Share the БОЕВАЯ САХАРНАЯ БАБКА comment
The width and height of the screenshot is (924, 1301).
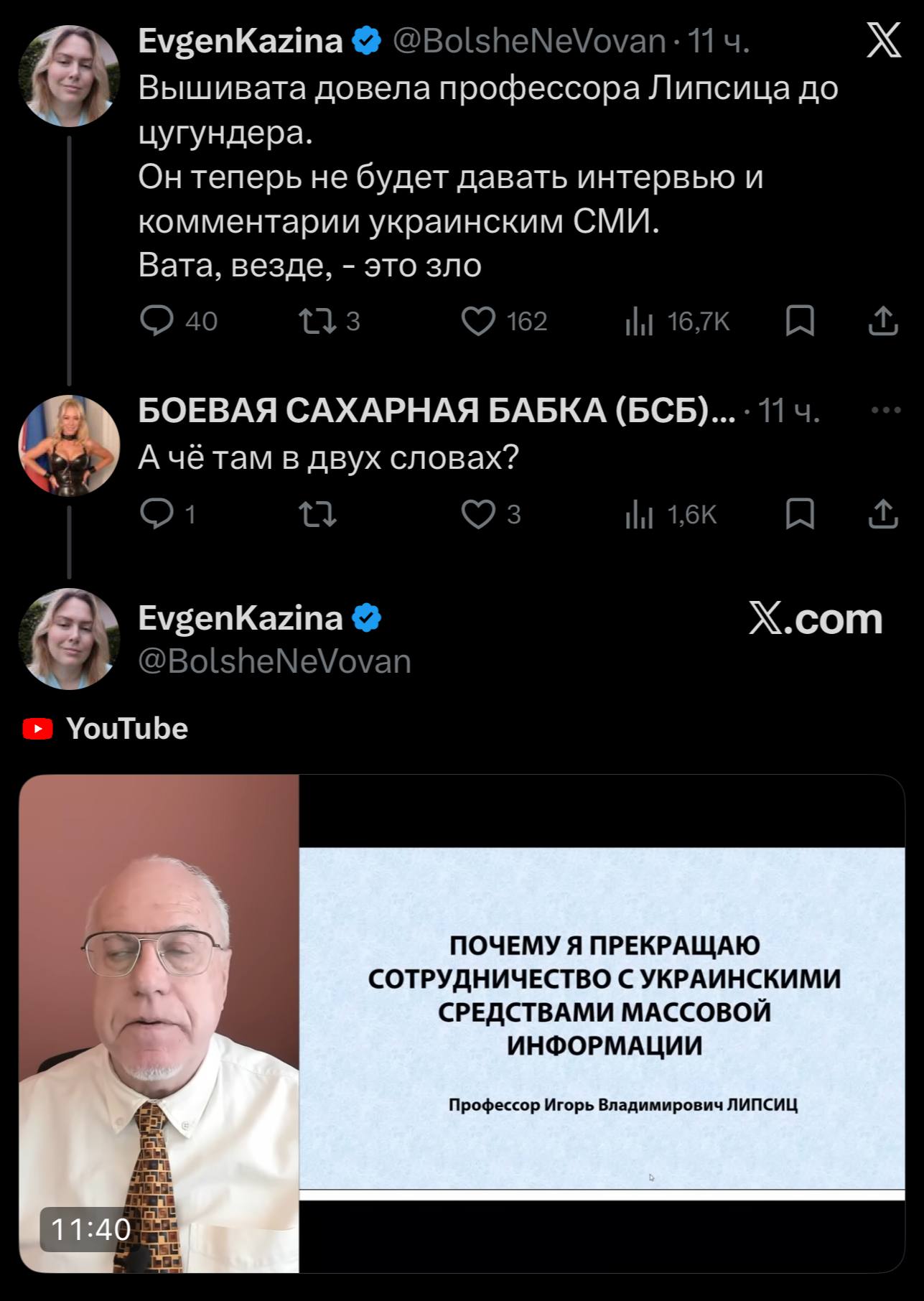click(x=883, y=514)
